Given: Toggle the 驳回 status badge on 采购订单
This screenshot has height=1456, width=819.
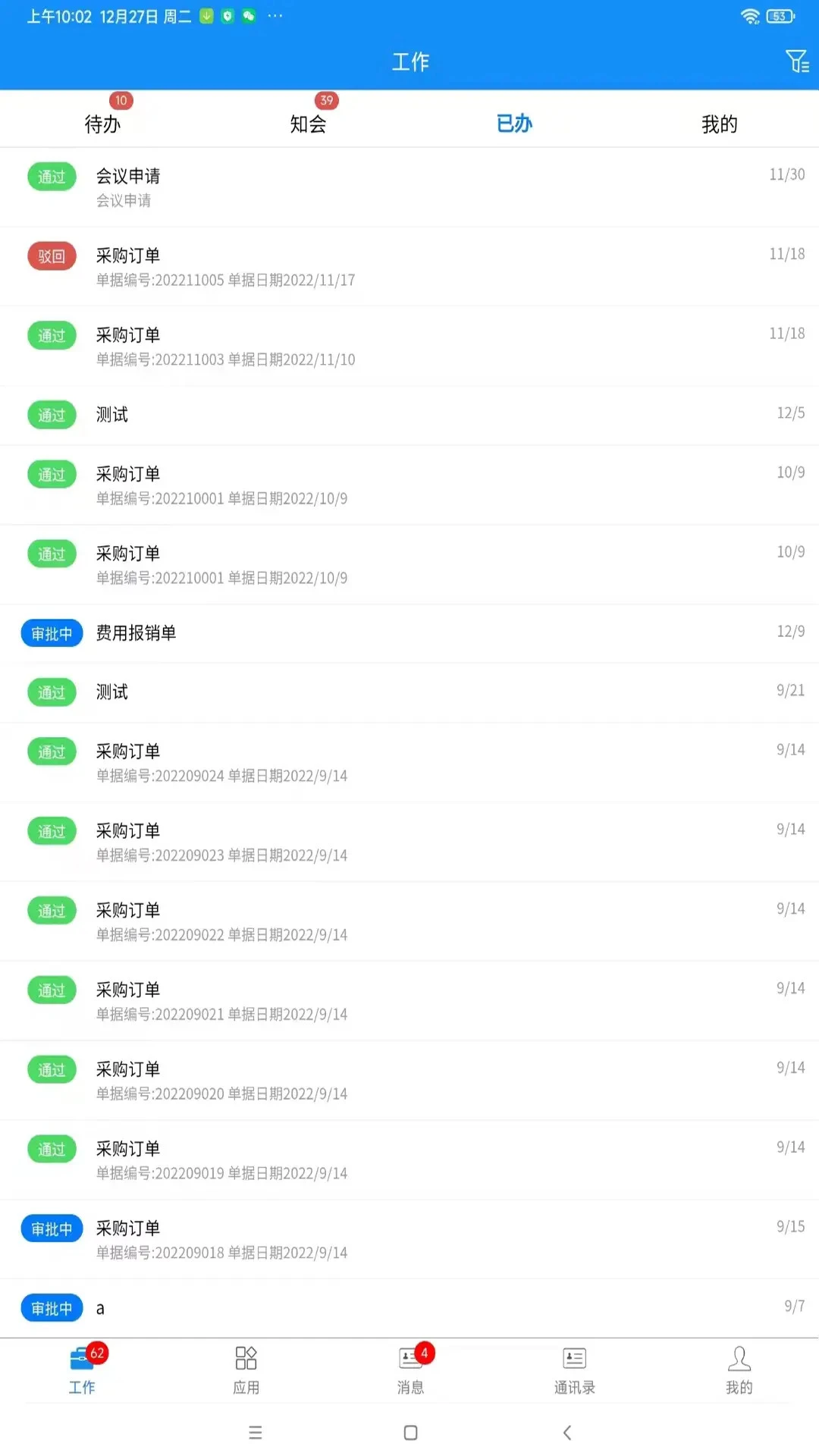Looking at the screenshot, I should (x=51, y=256).
